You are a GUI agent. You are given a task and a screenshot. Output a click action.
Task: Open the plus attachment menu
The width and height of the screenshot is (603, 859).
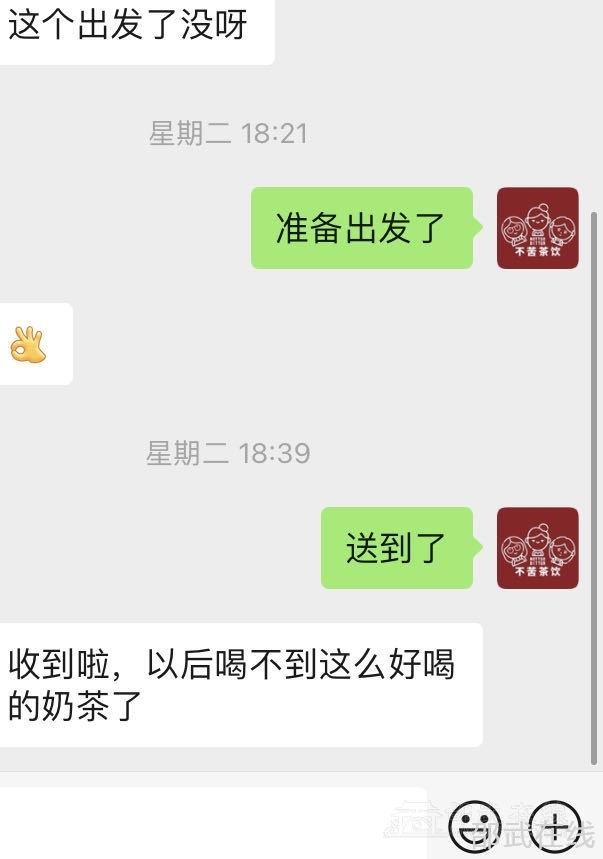pyautogui.click(x=555, y=825)
